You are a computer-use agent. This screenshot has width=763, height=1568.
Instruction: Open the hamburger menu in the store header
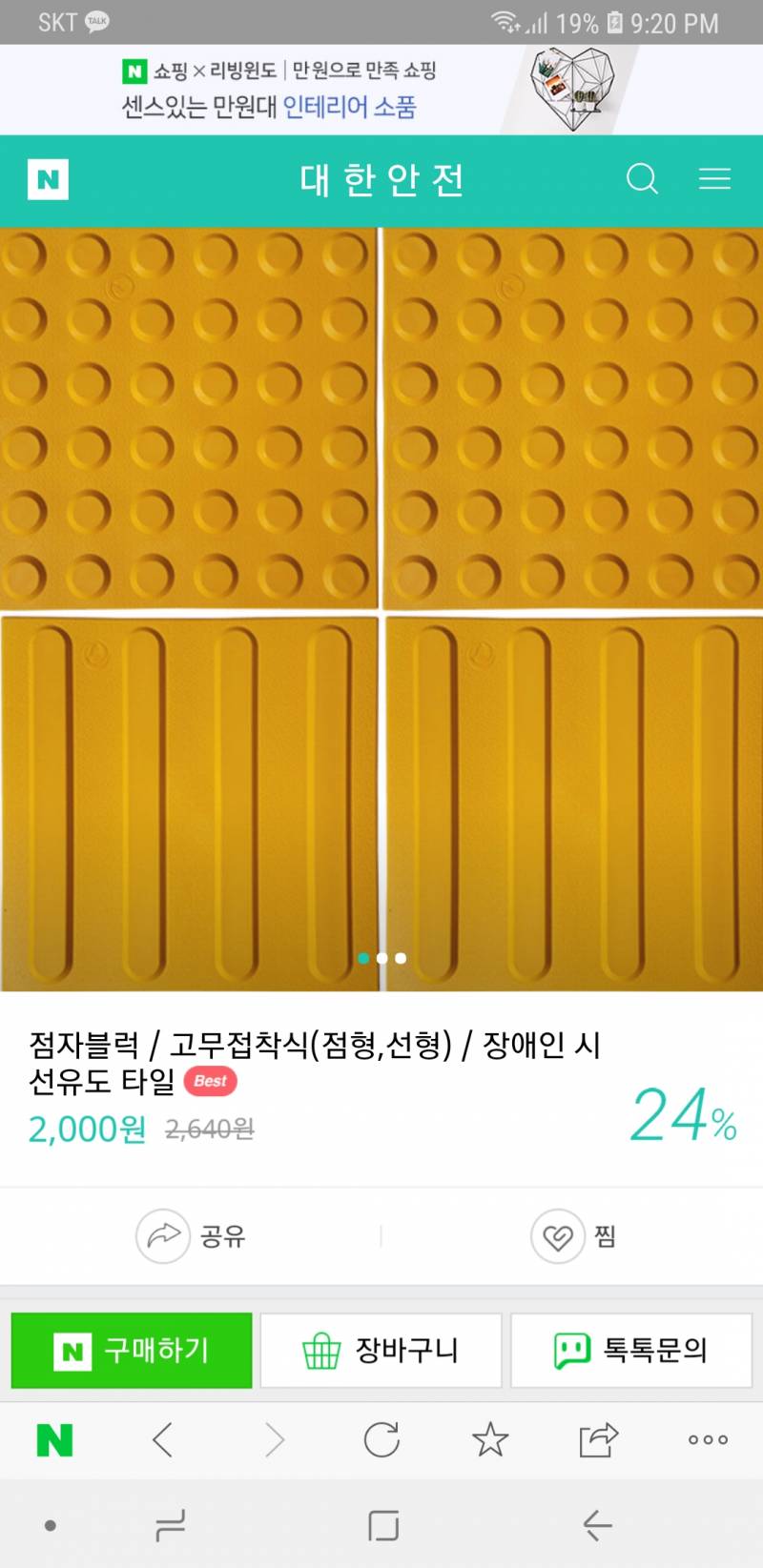coord(714,178)
